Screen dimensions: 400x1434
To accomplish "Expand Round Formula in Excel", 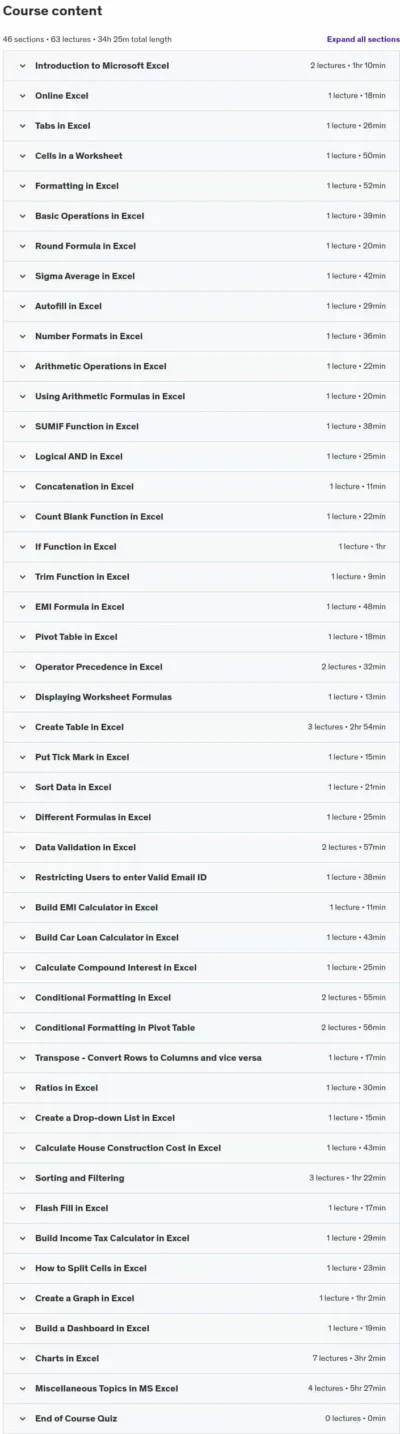I will tap(201, 245).
